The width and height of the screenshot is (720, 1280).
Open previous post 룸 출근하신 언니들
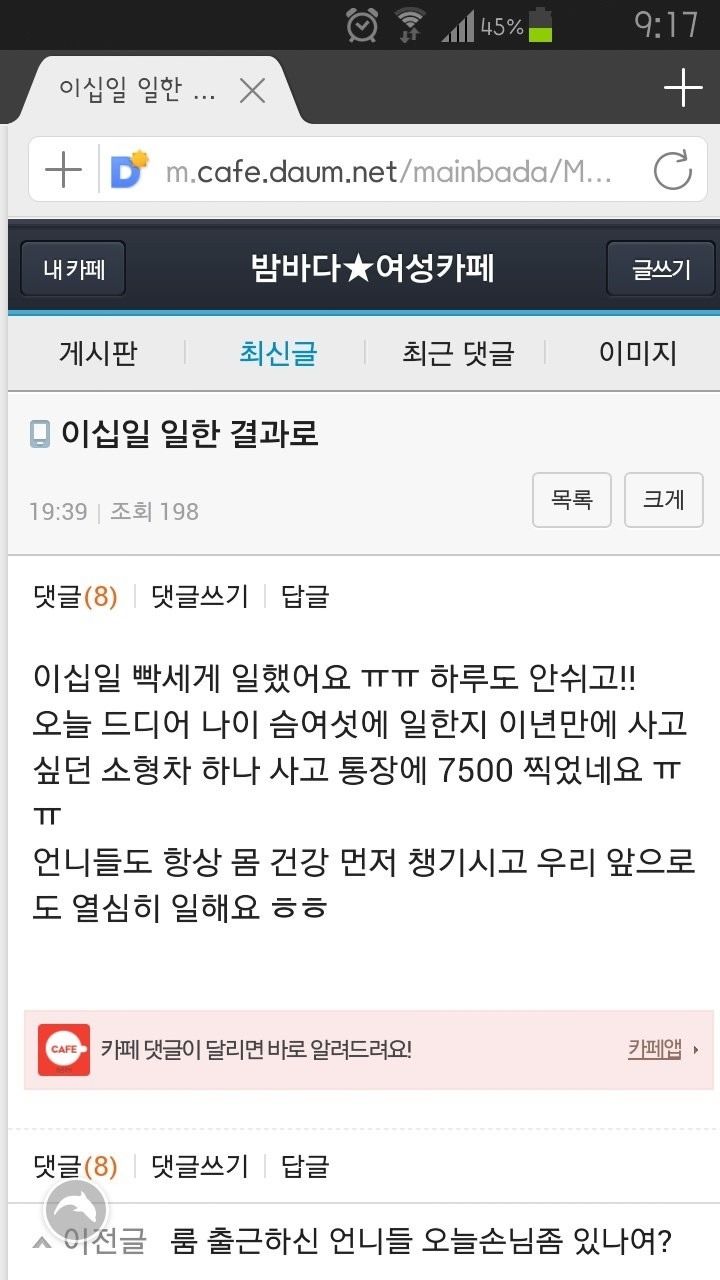pos(420,1243)
